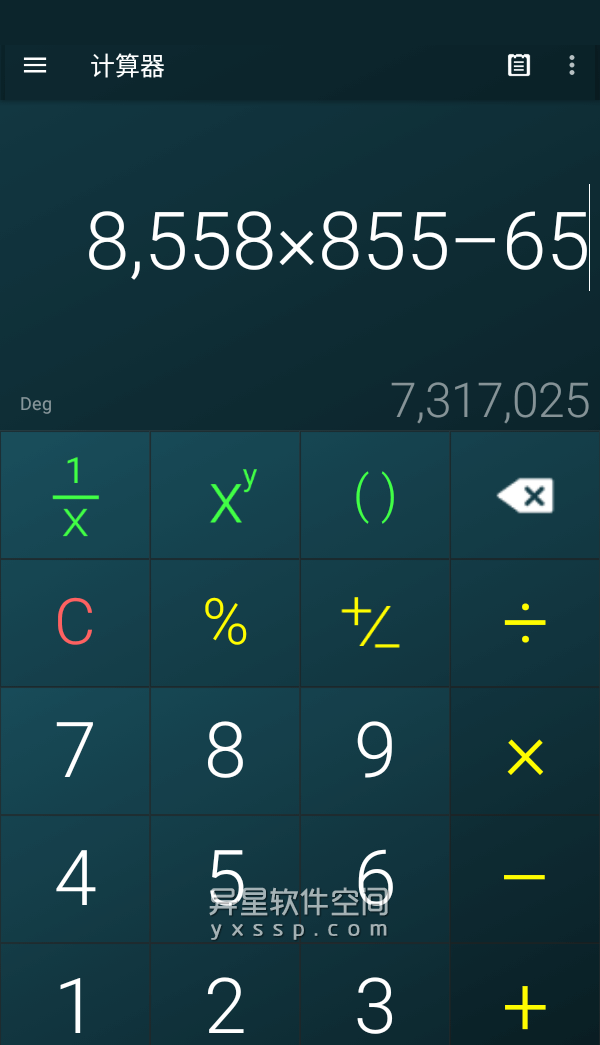Viewport: 600px width, 1045px height.
Task: Enter the digit 8
Action: click(225, 752)
